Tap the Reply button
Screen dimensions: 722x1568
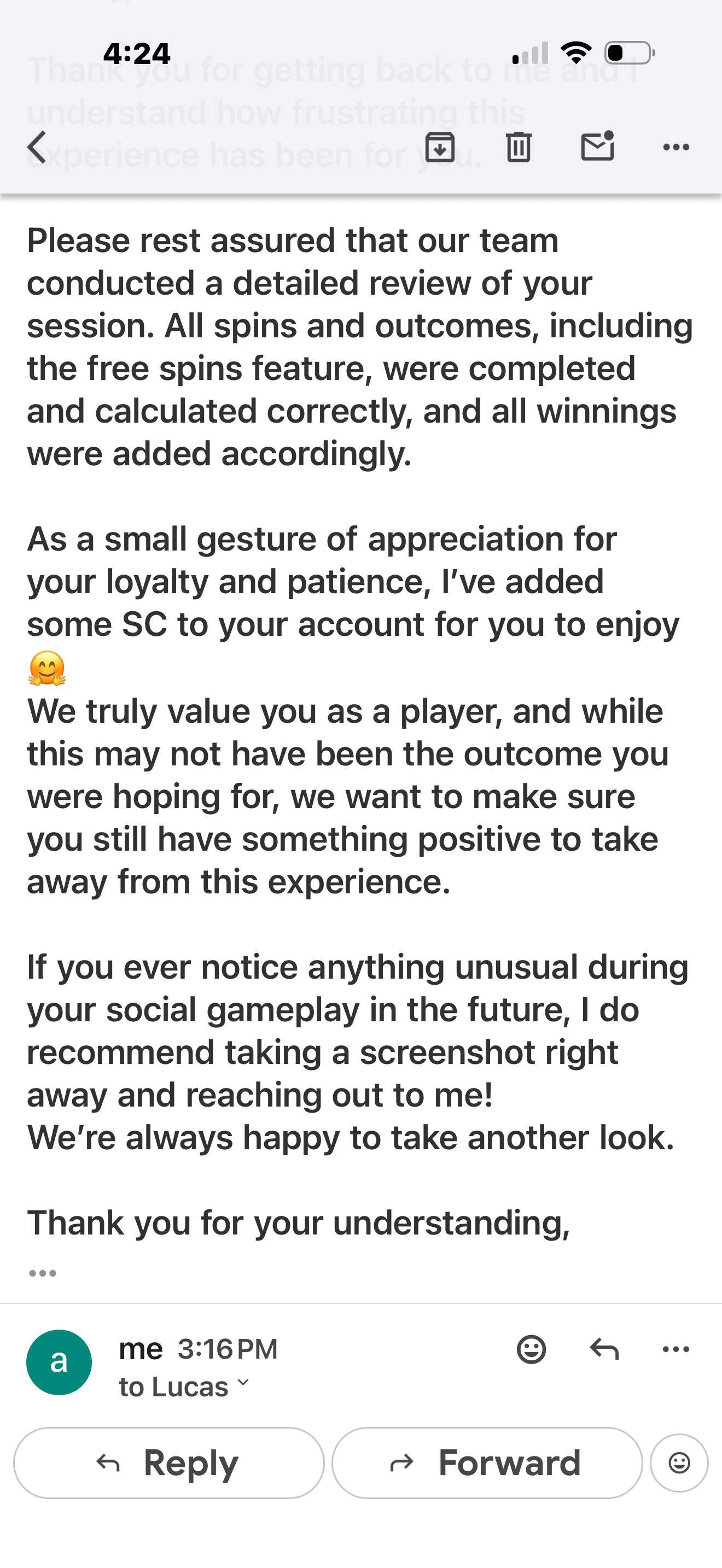click(x=168, y=1462)
